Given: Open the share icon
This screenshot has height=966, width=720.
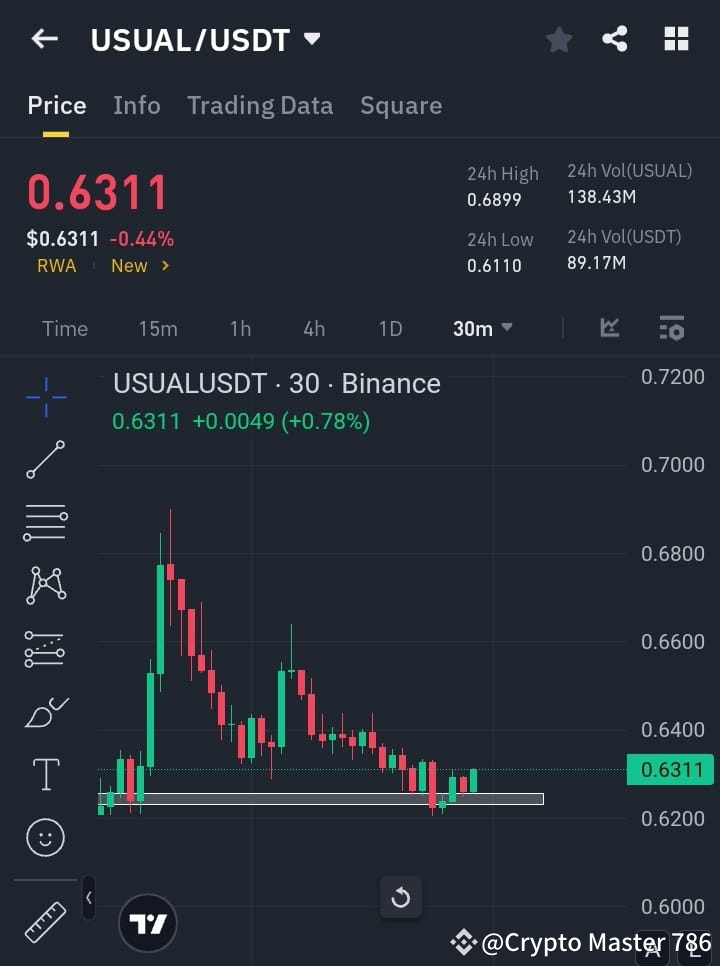Looking at the screenshot, I should 616,39.
